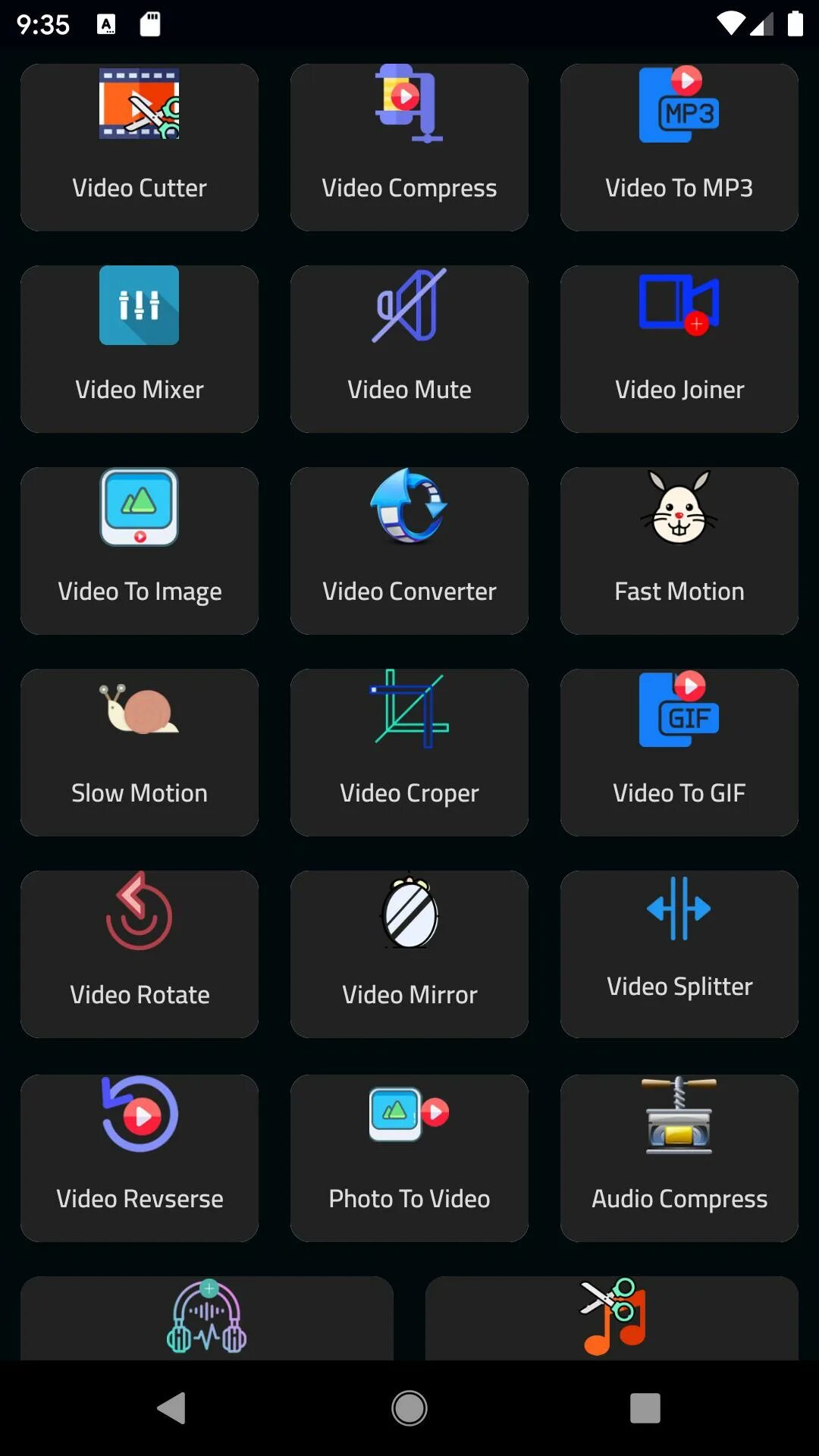
Task: Open Video Mixer
Action: (140, 349)
